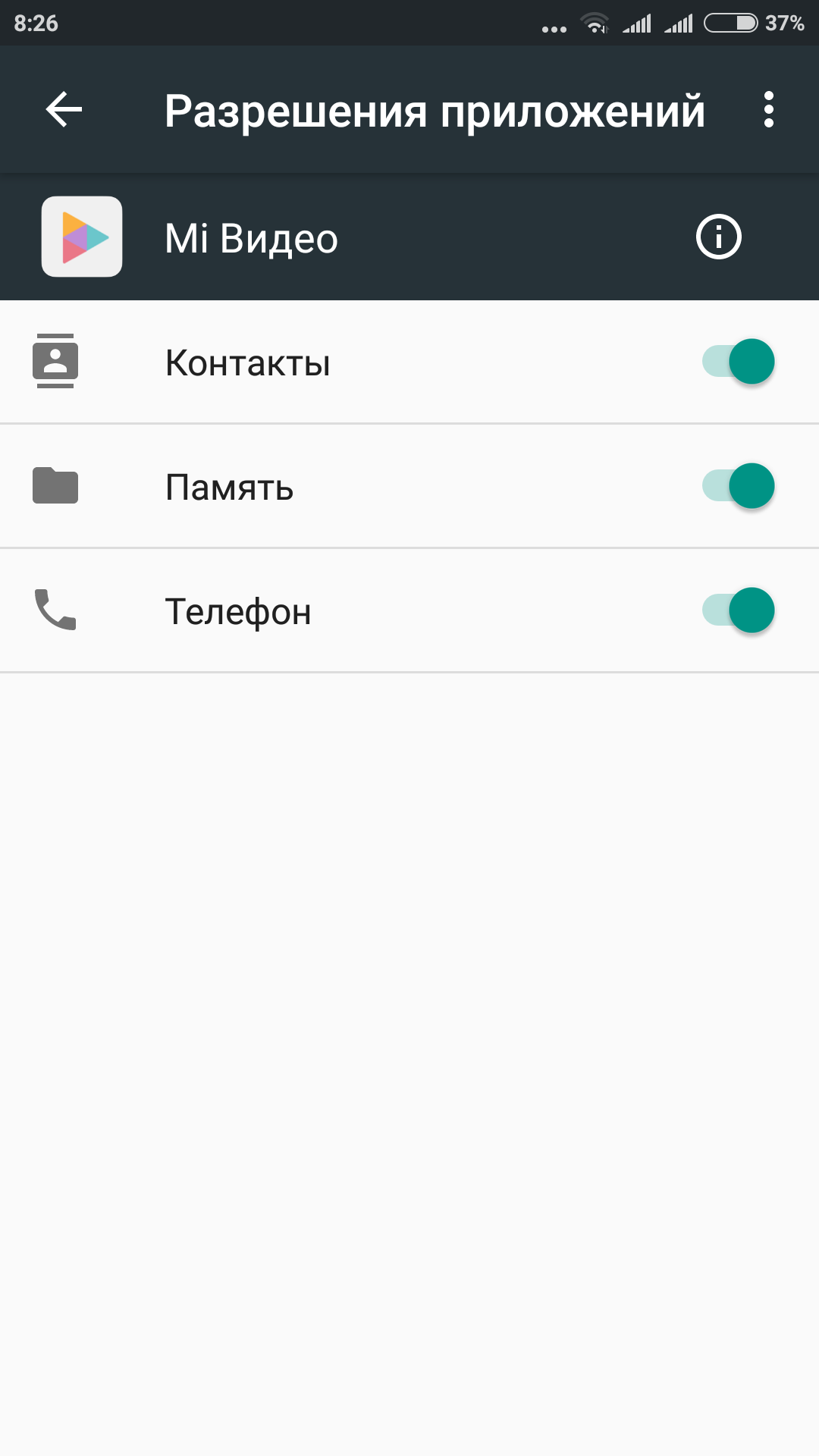Open app info for Mi Видео
819x1456 pixels.
(718, 237)
